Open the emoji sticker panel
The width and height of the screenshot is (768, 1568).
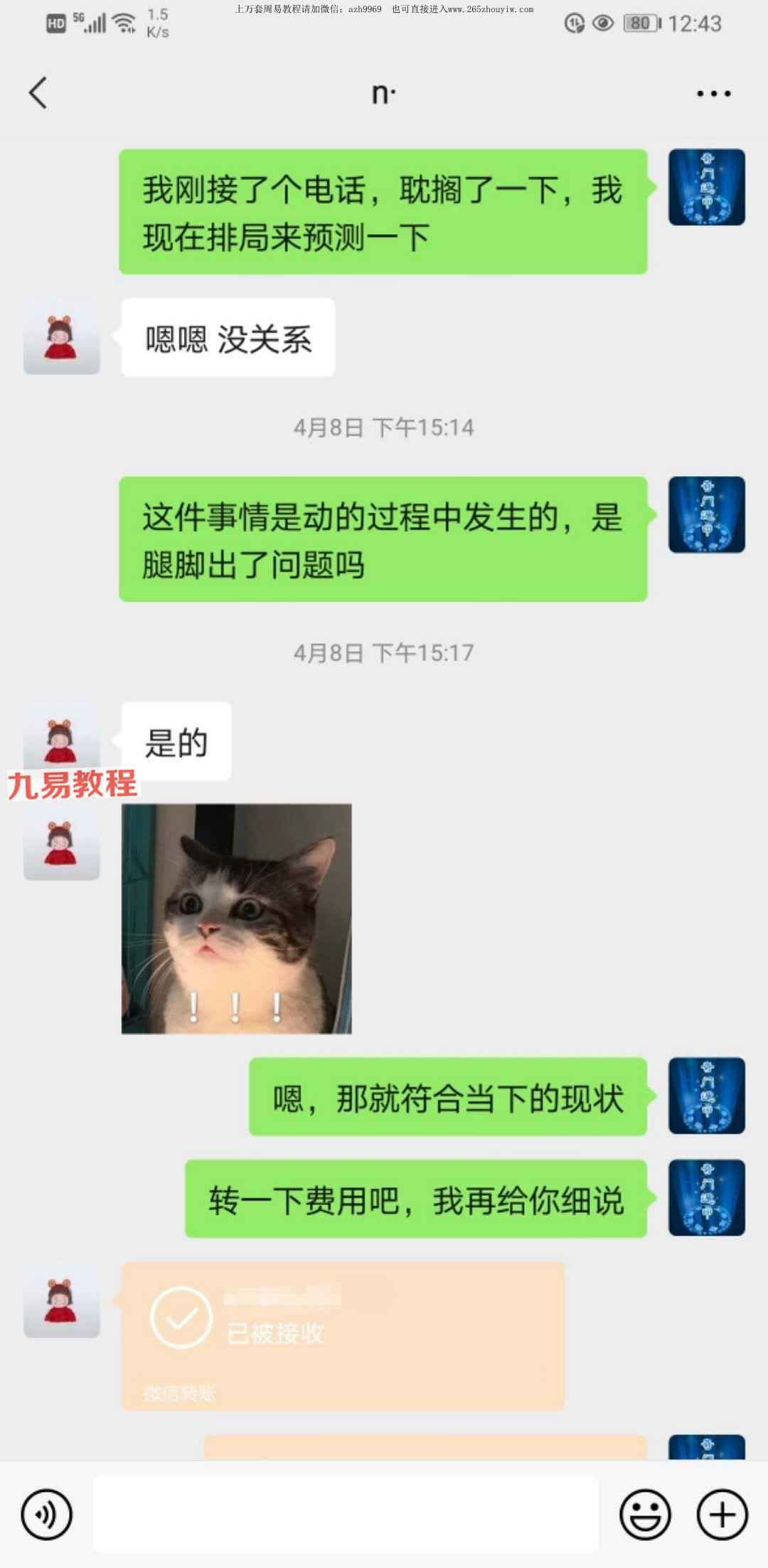pyautogui.click(x=645, y=1515)
